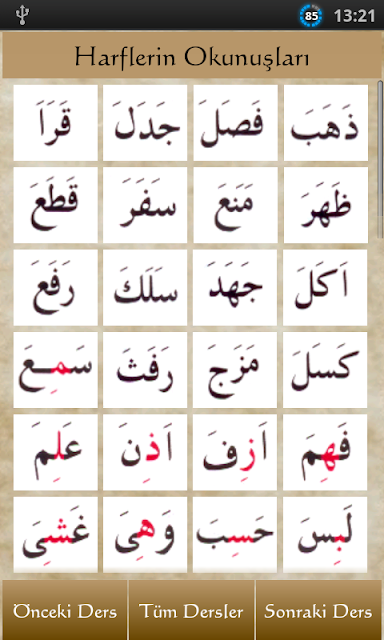Select the اَكَلَ word tile
Image resolution: width=384 pixels, height=640 pixels.
point(326,288)
